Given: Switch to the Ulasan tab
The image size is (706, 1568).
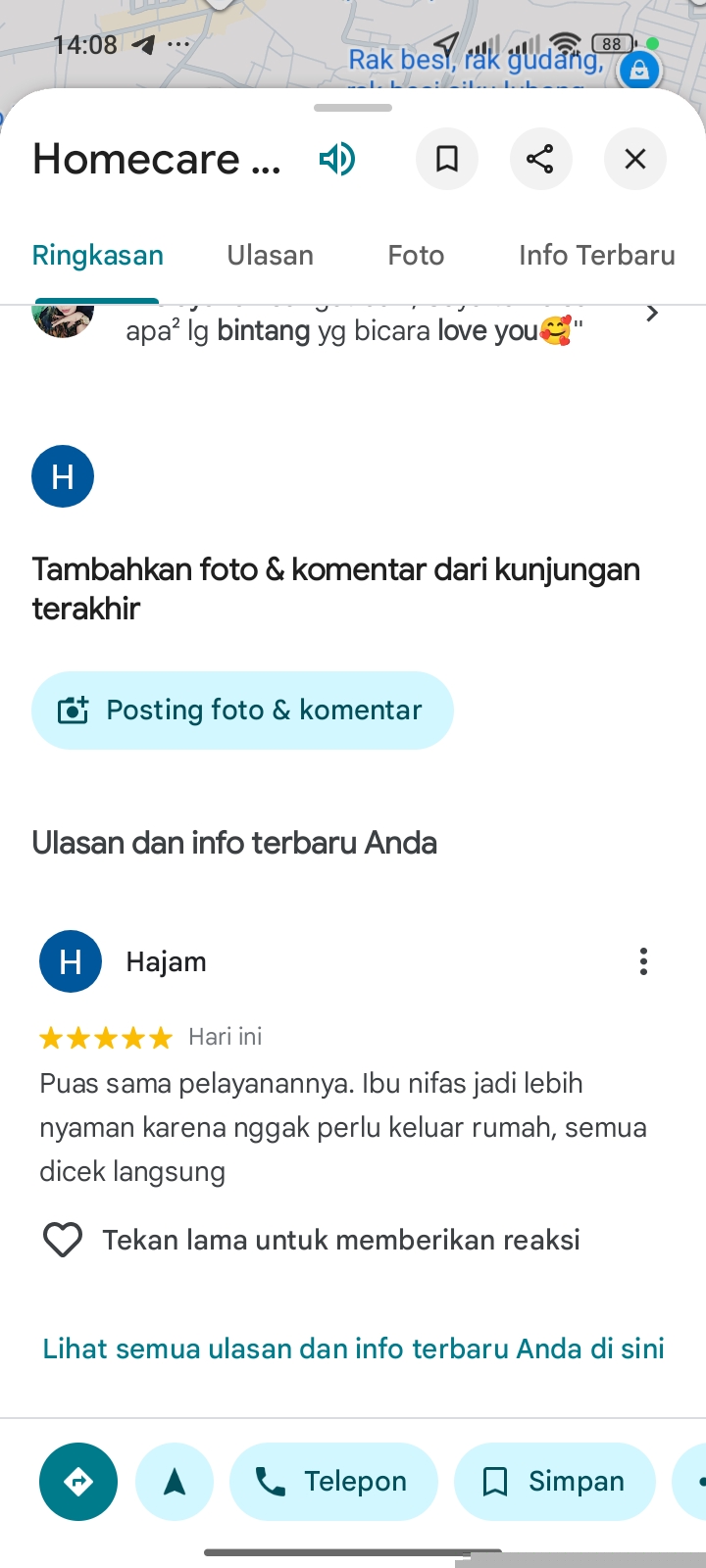Looking at the screenshot, I should (x=271, y=256).
